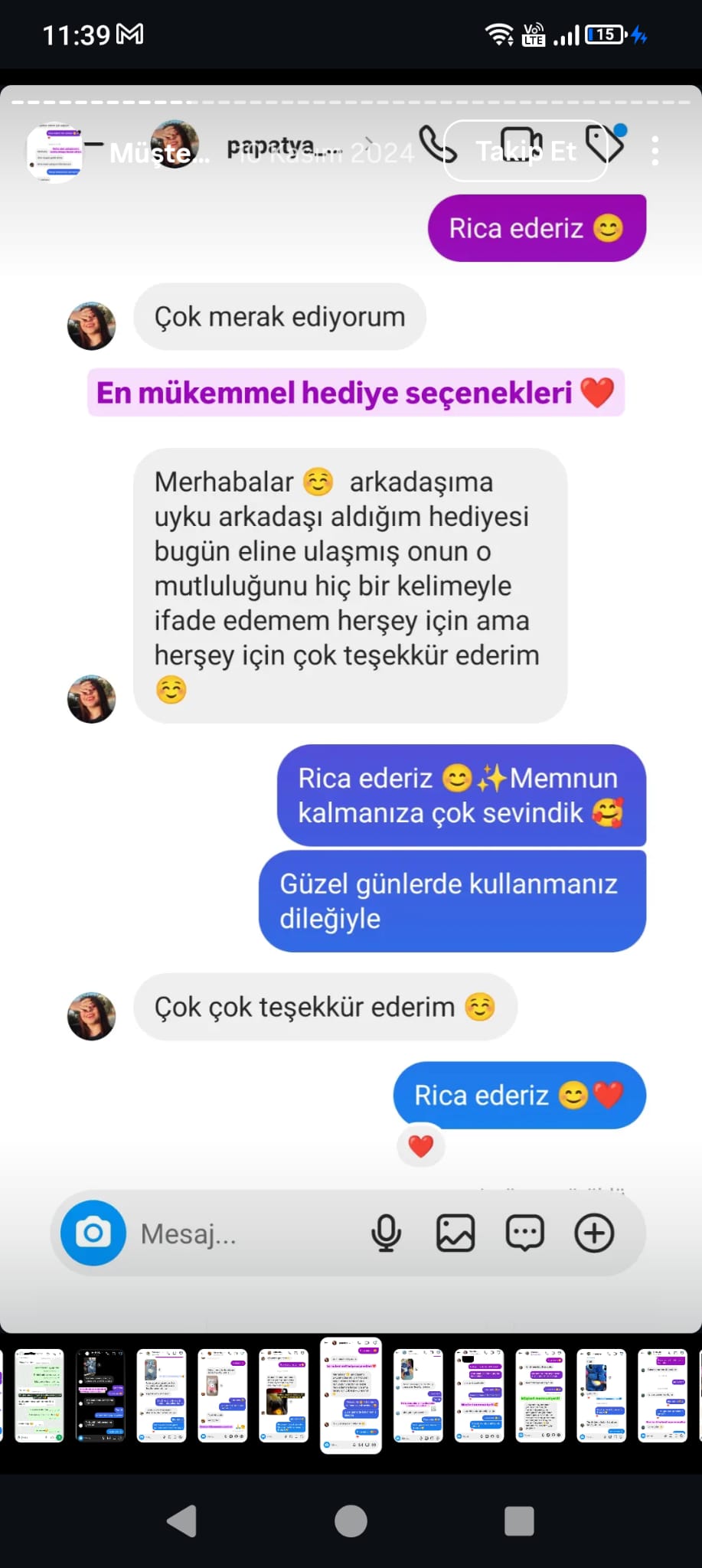The image size is (702, 1568).
Task: Jump to the dark-themed chat story thumbnail
Action: pos(100,1396)
